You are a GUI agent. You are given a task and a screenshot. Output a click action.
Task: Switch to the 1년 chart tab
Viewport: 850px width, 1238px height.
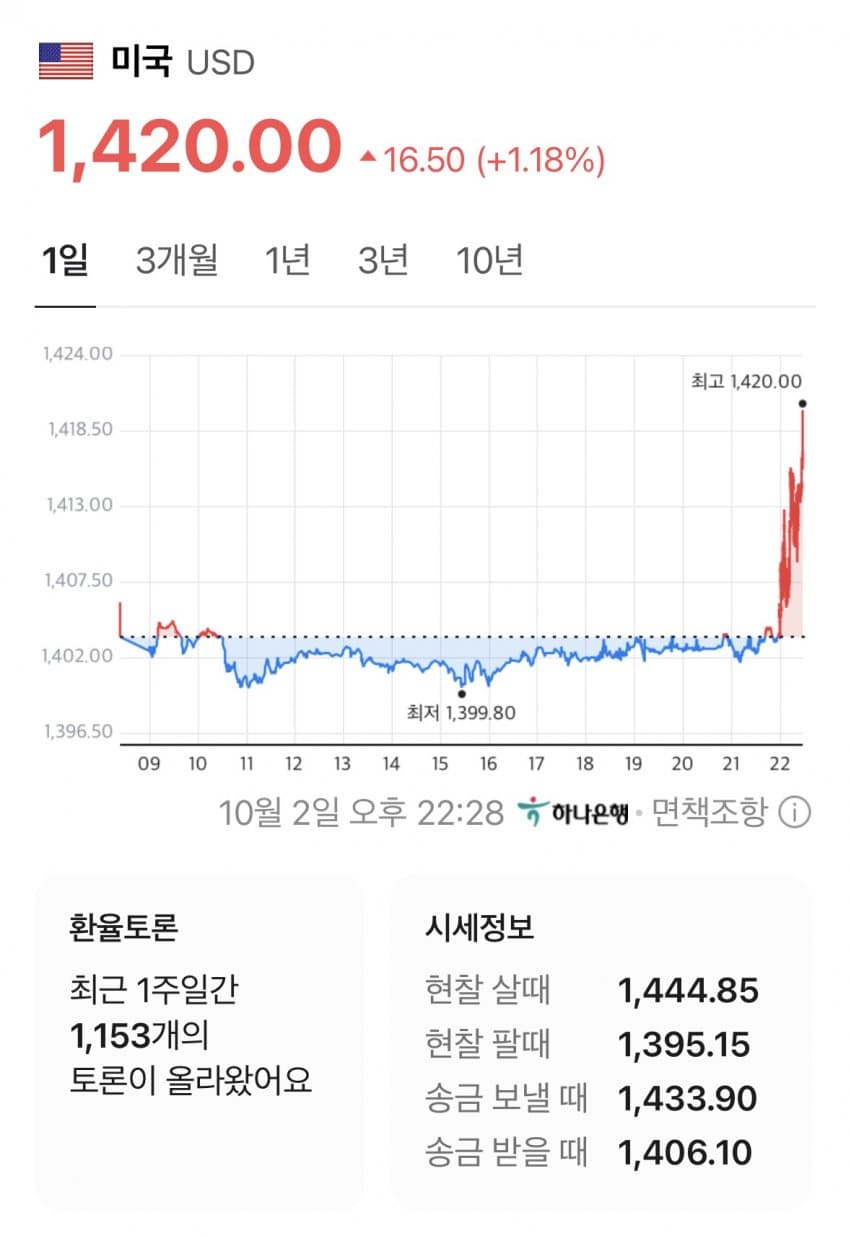pos(287,260)
